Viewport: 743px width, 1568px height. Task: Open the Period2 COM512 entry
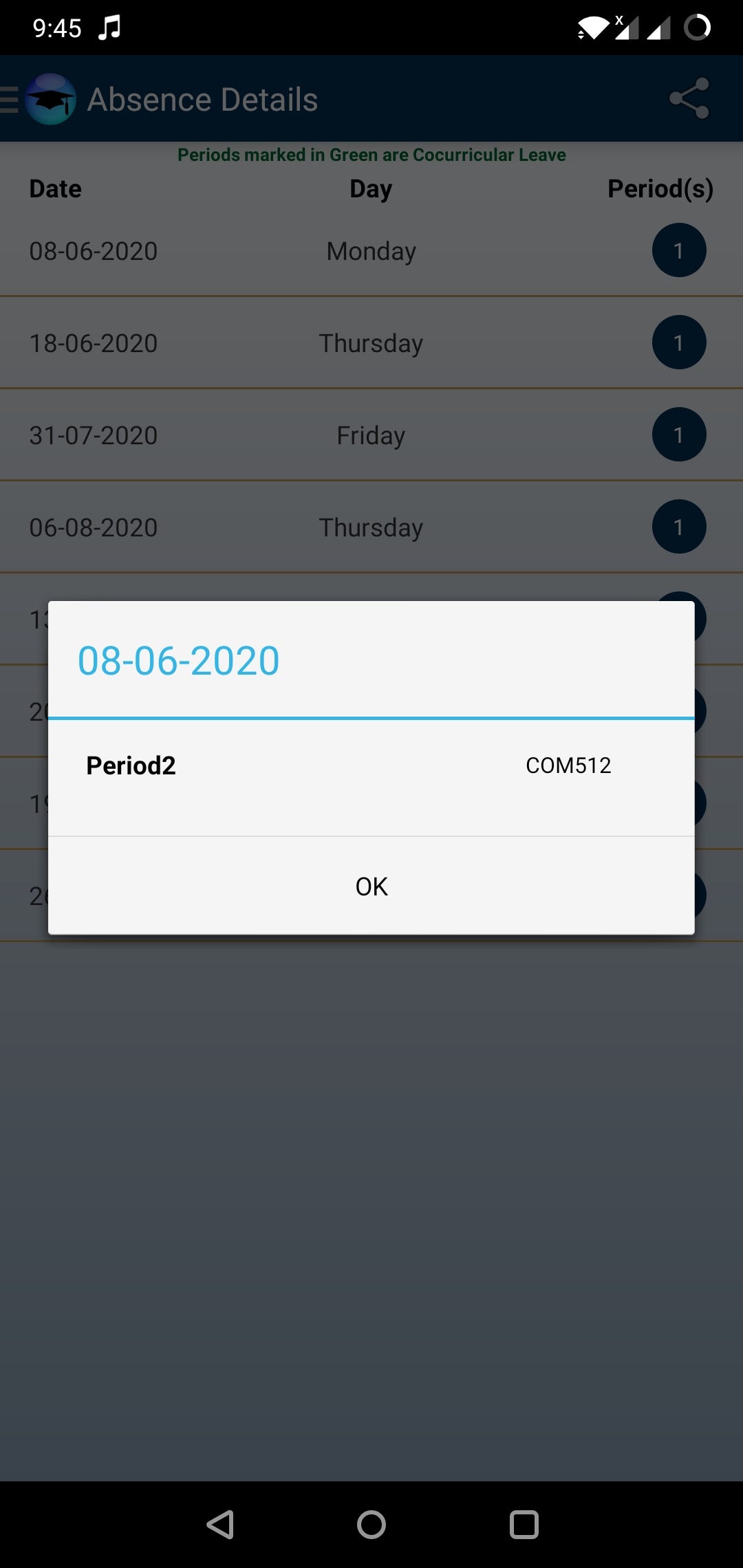(x=371, y=765)
